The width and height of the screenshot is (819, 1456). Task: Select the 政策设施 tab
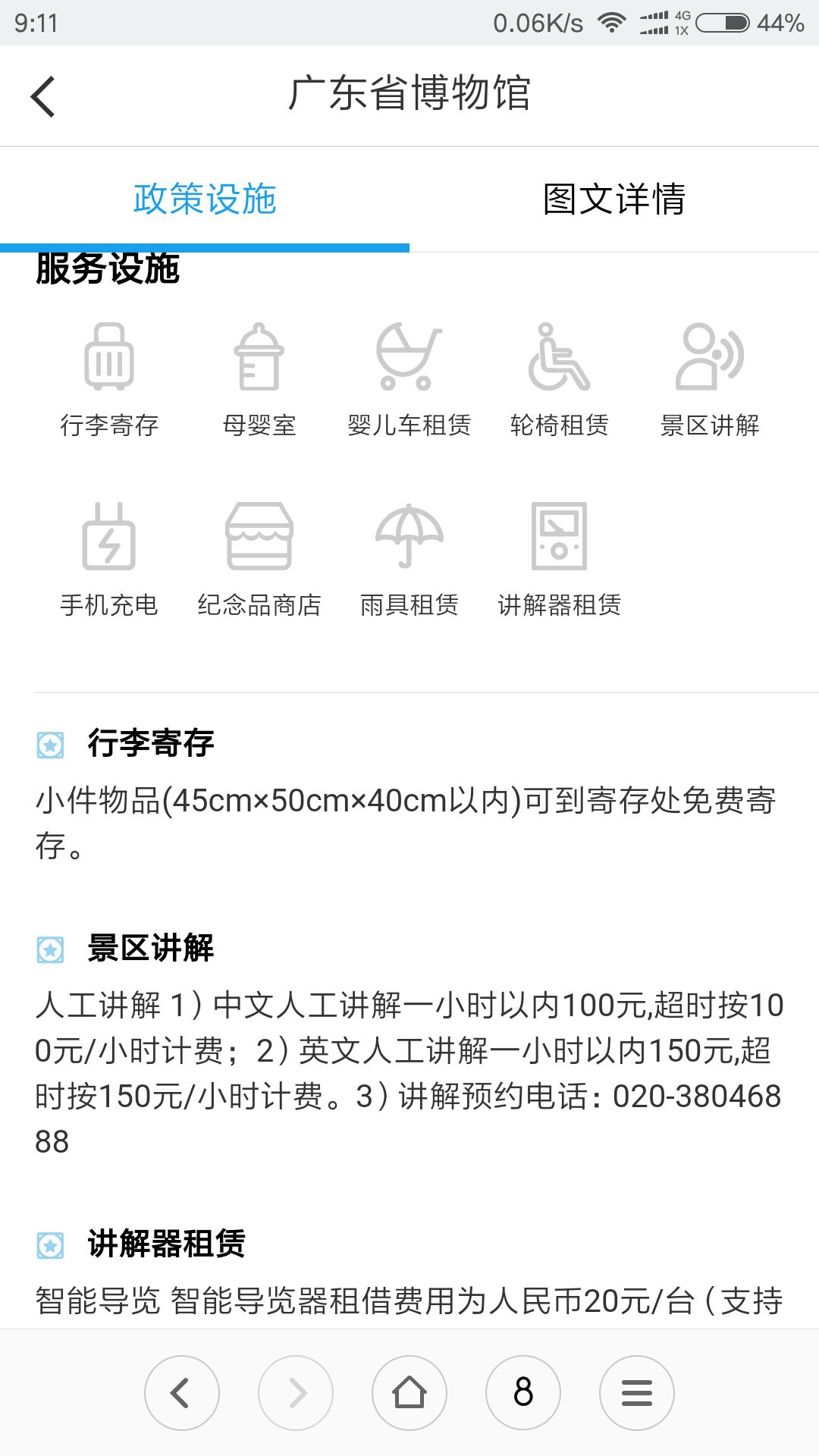coord(205,199)
